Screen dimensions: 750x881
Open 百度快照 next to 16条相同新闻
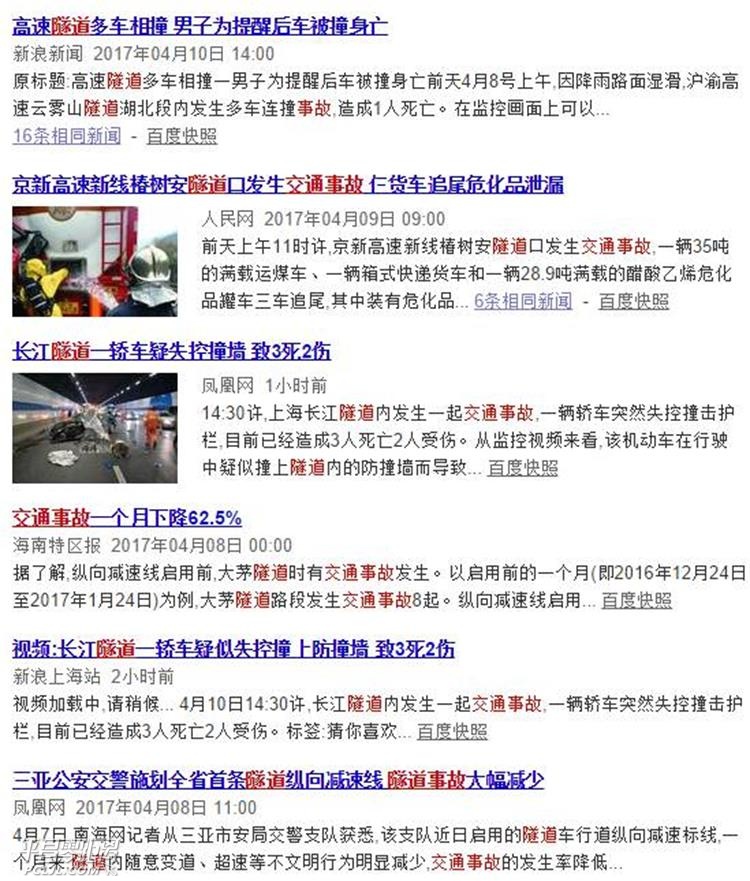point(181,136)
